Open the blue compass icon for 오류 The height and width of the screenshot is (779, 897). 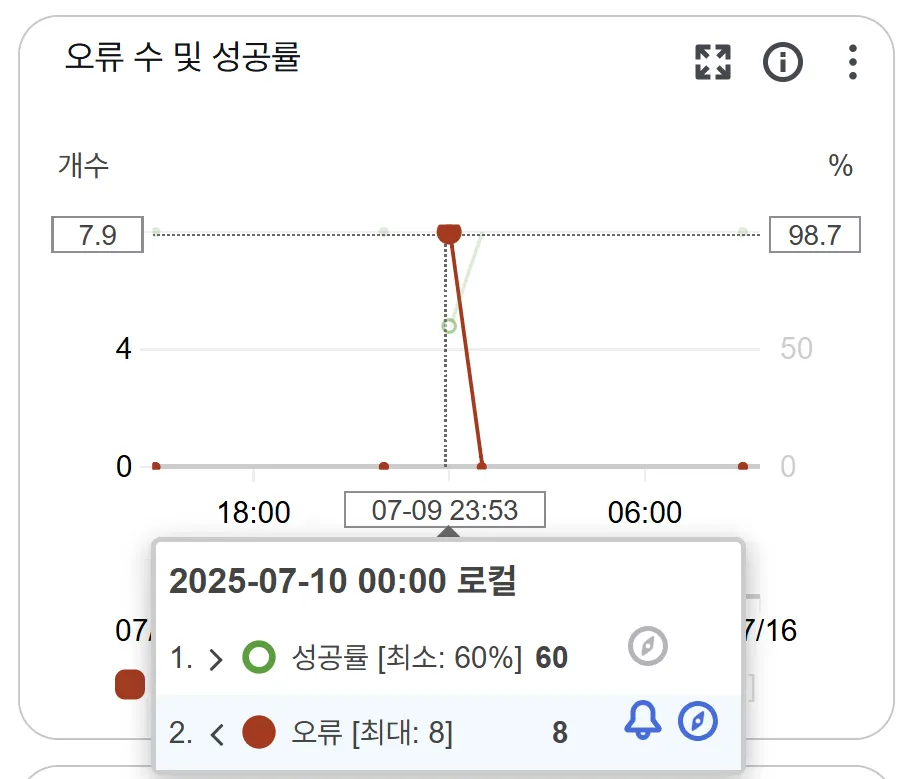pyautogui.click(x=698, y=720)
